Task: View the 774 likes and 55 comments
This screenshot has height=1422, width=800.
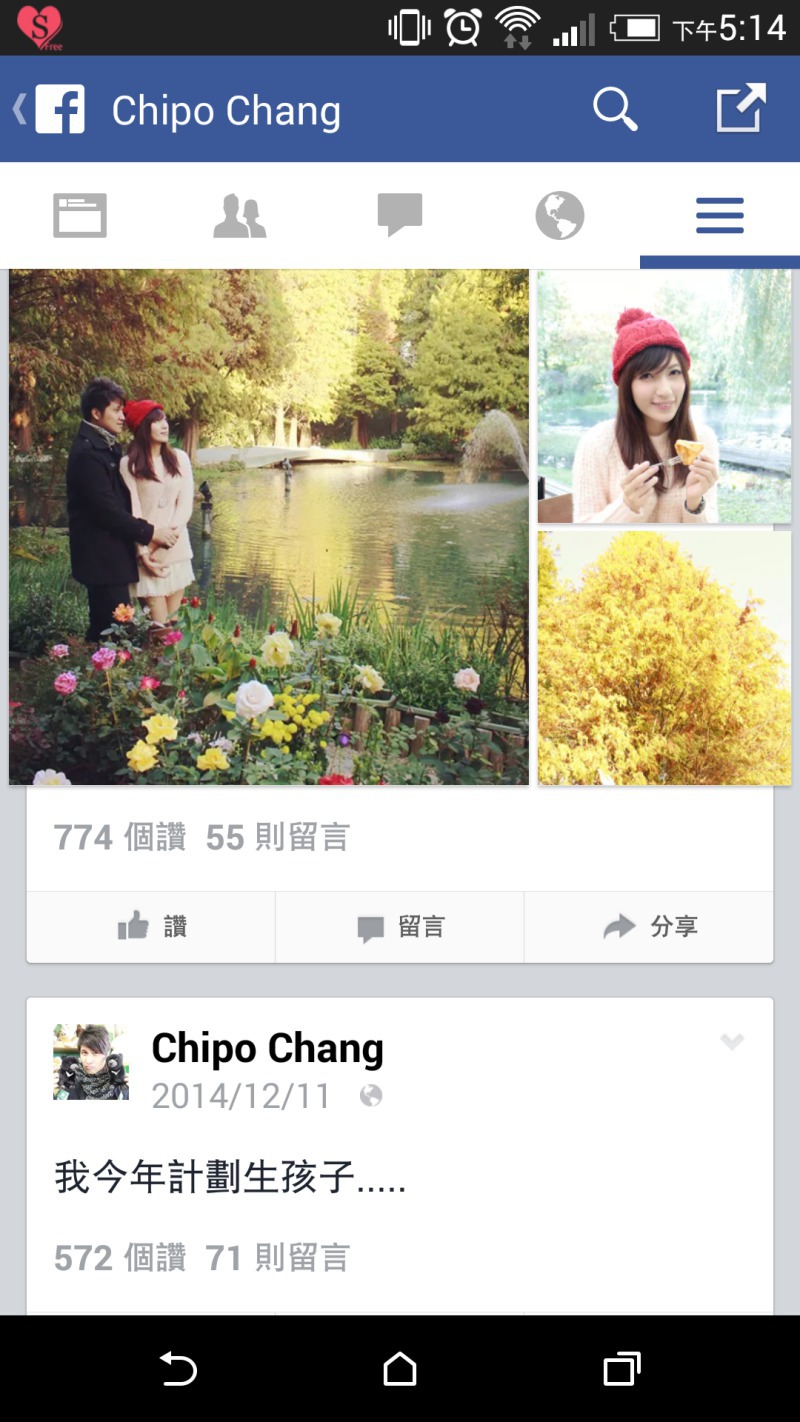Action: (x=201, y=837)
